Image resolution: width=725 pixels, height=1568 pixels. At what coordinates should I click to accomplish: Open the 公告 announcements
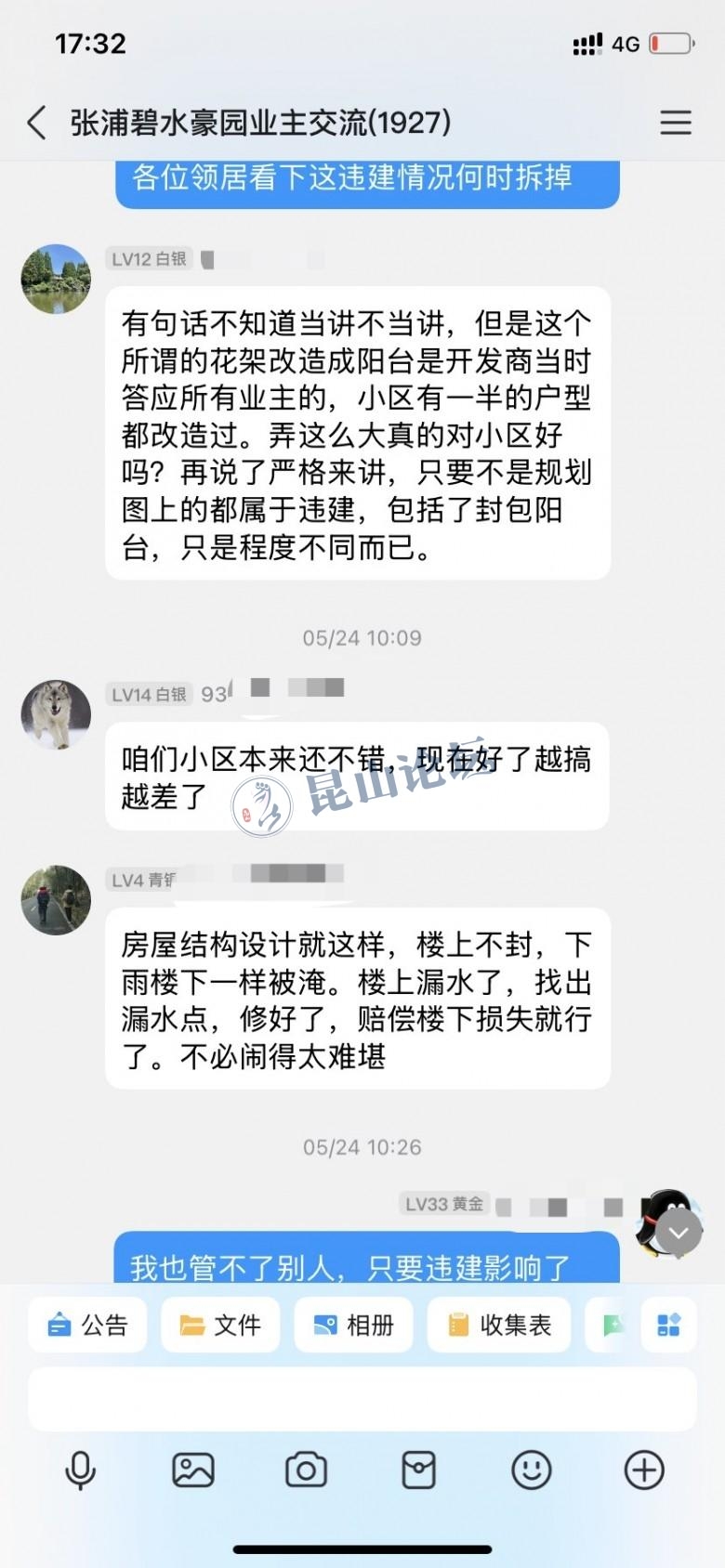(88, 1325)
